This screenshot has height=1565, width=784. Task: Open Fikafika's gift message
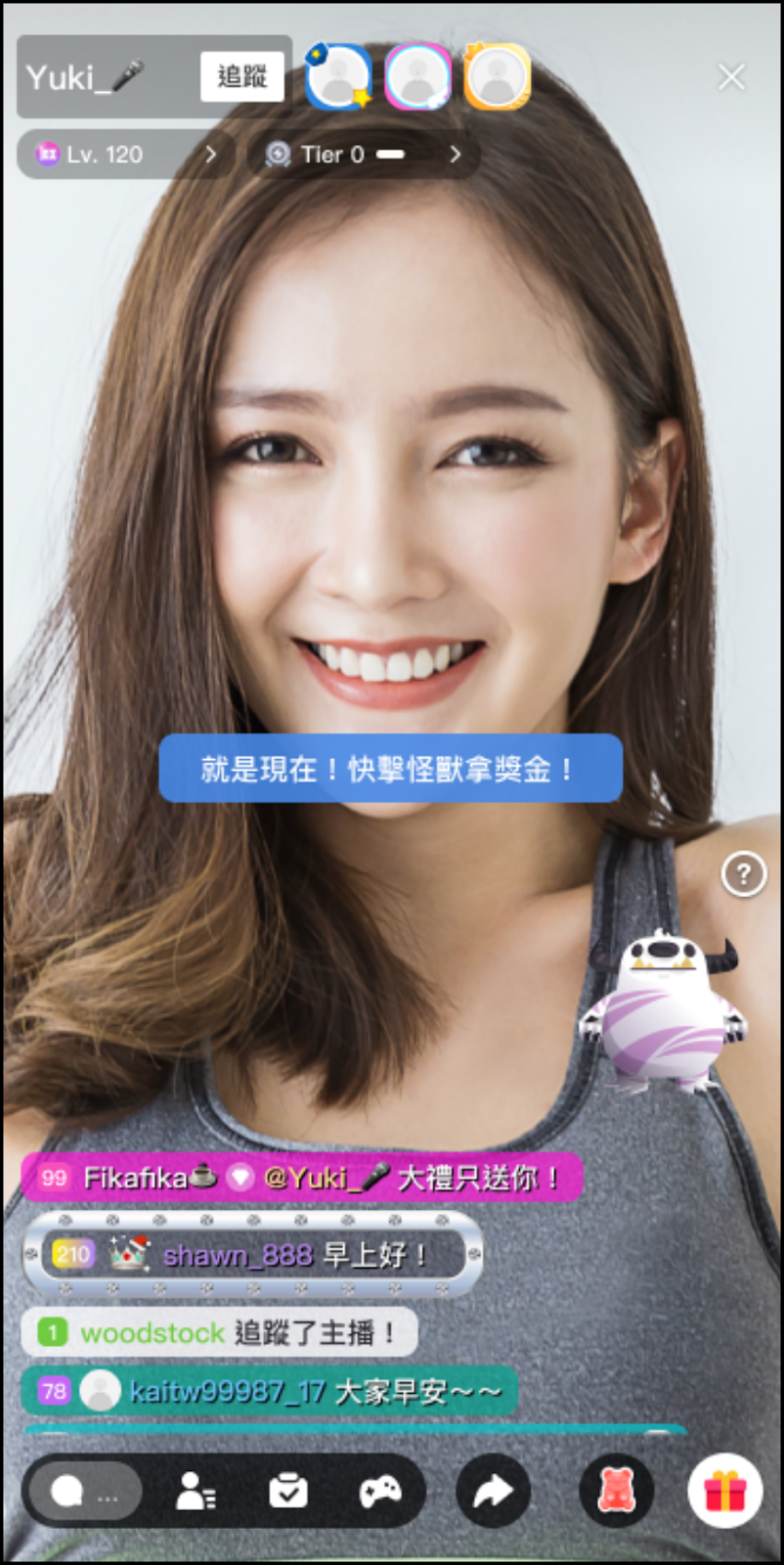[x=301, y=1178]
